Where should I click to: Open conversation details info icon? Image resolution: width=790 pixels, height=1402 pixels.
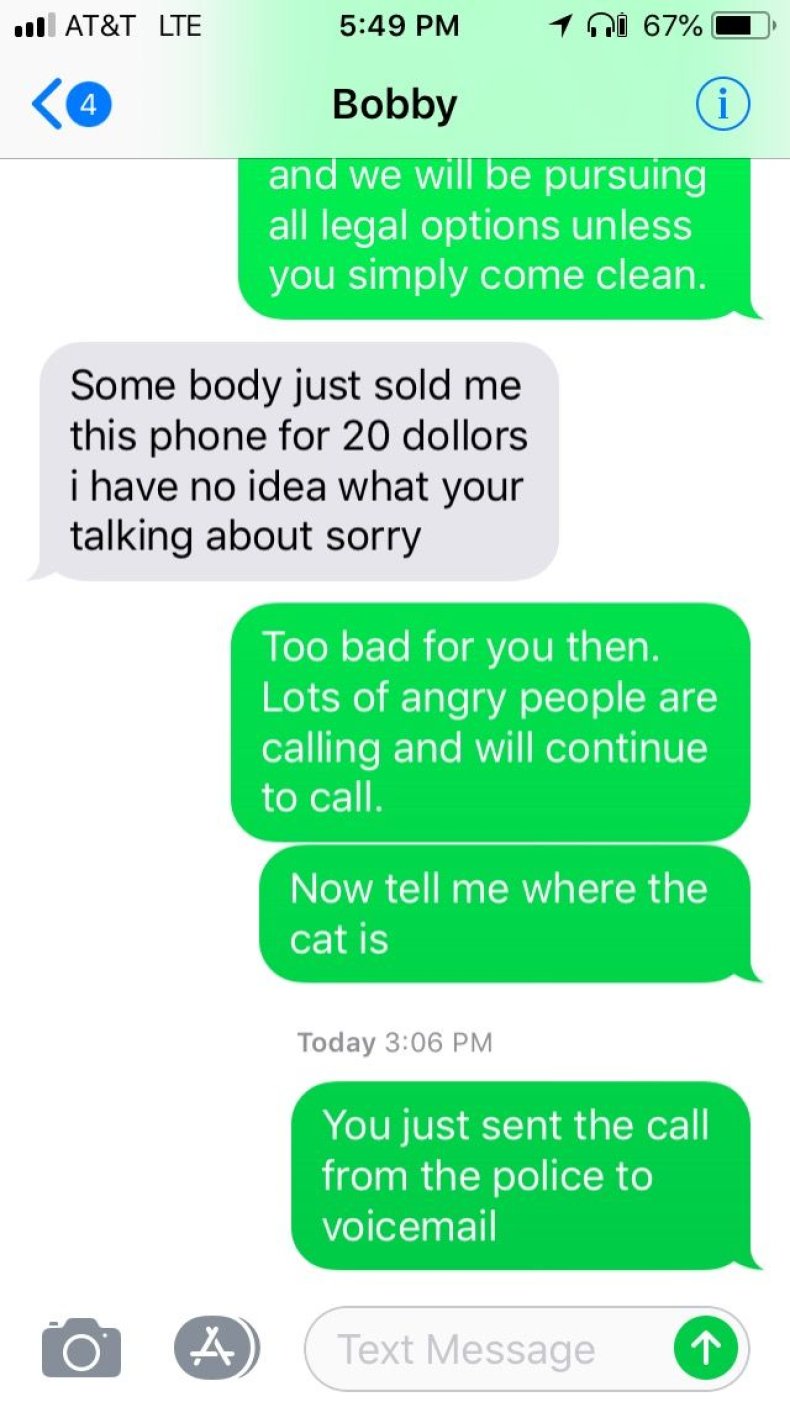pyautogui.click(x=722, y=106)
